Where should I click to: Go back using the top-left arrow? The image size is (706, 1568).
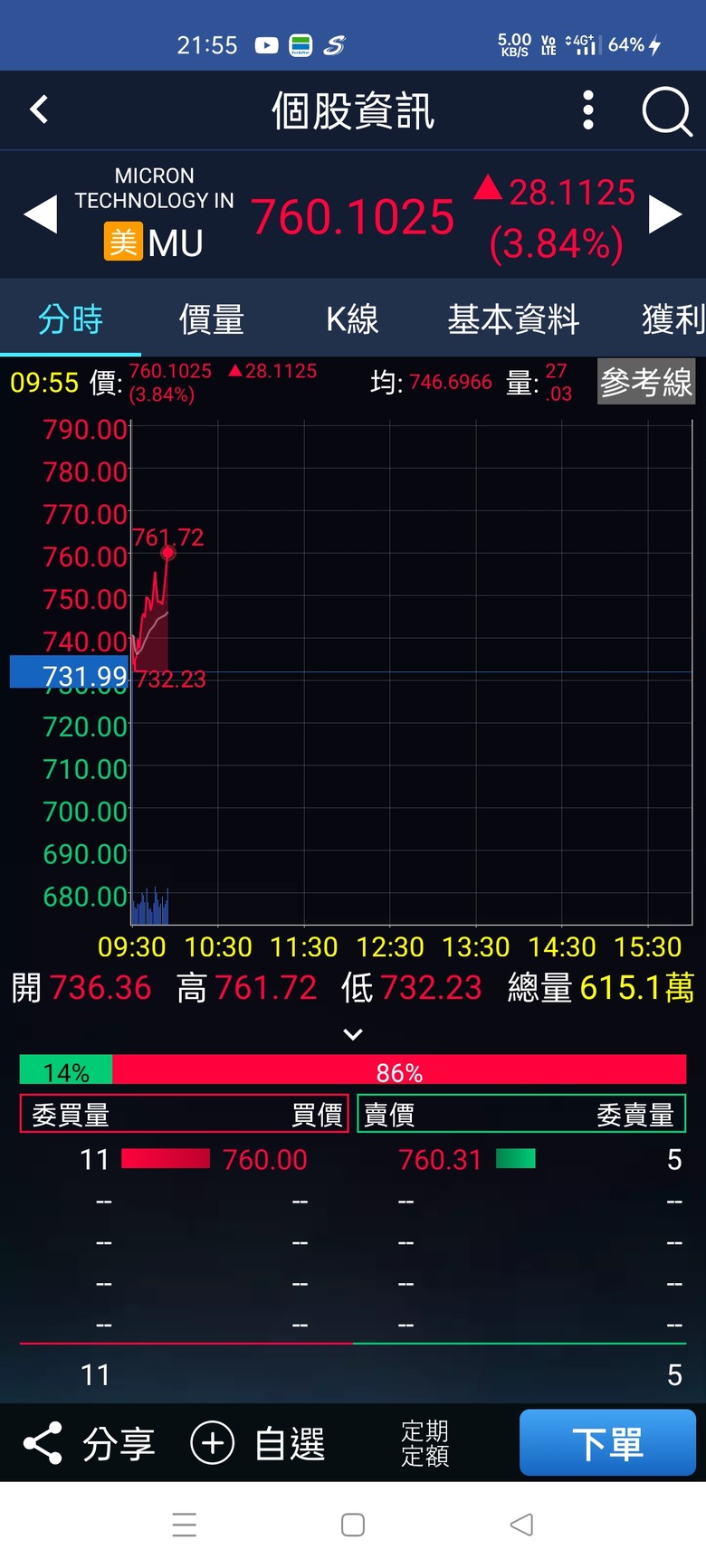39,110
